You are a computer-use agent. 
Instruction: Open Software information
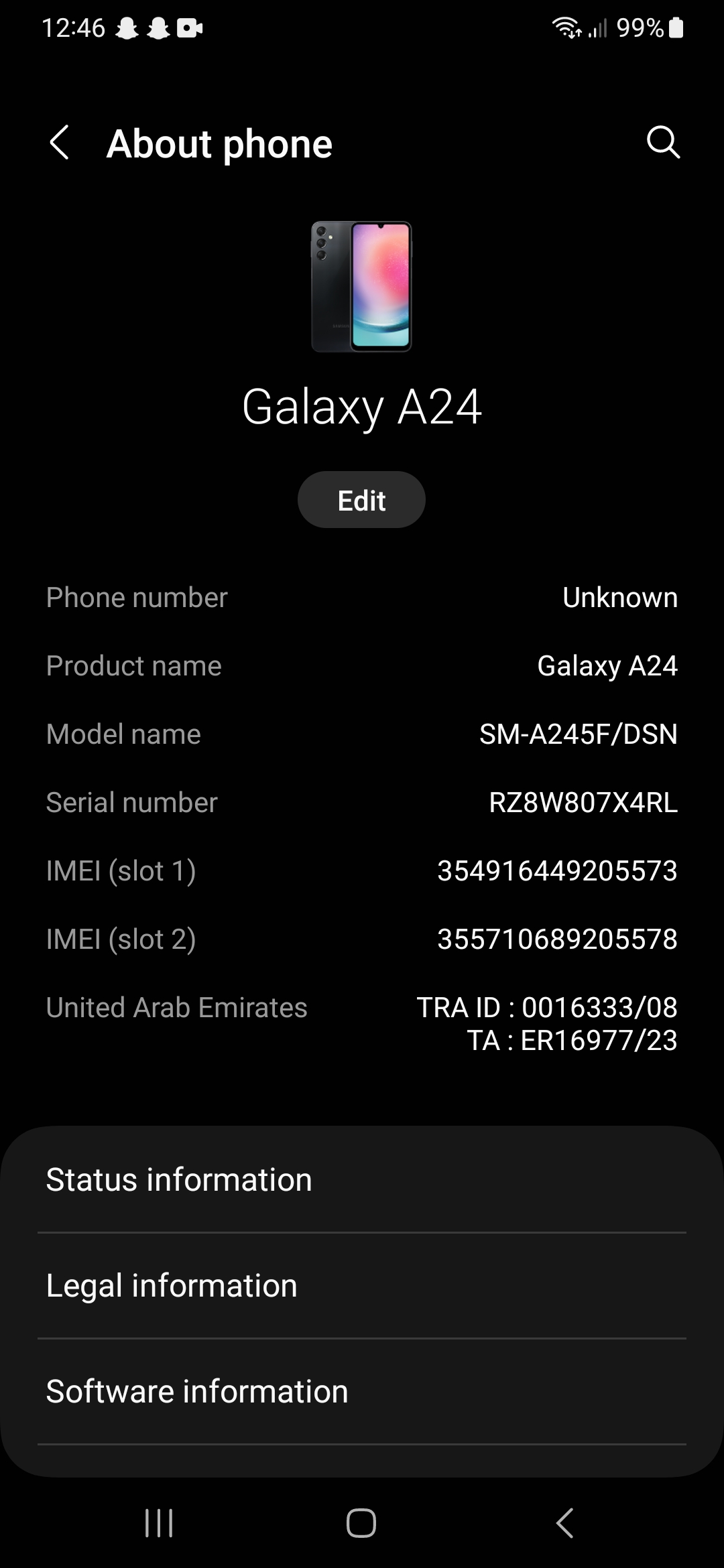362,1392
